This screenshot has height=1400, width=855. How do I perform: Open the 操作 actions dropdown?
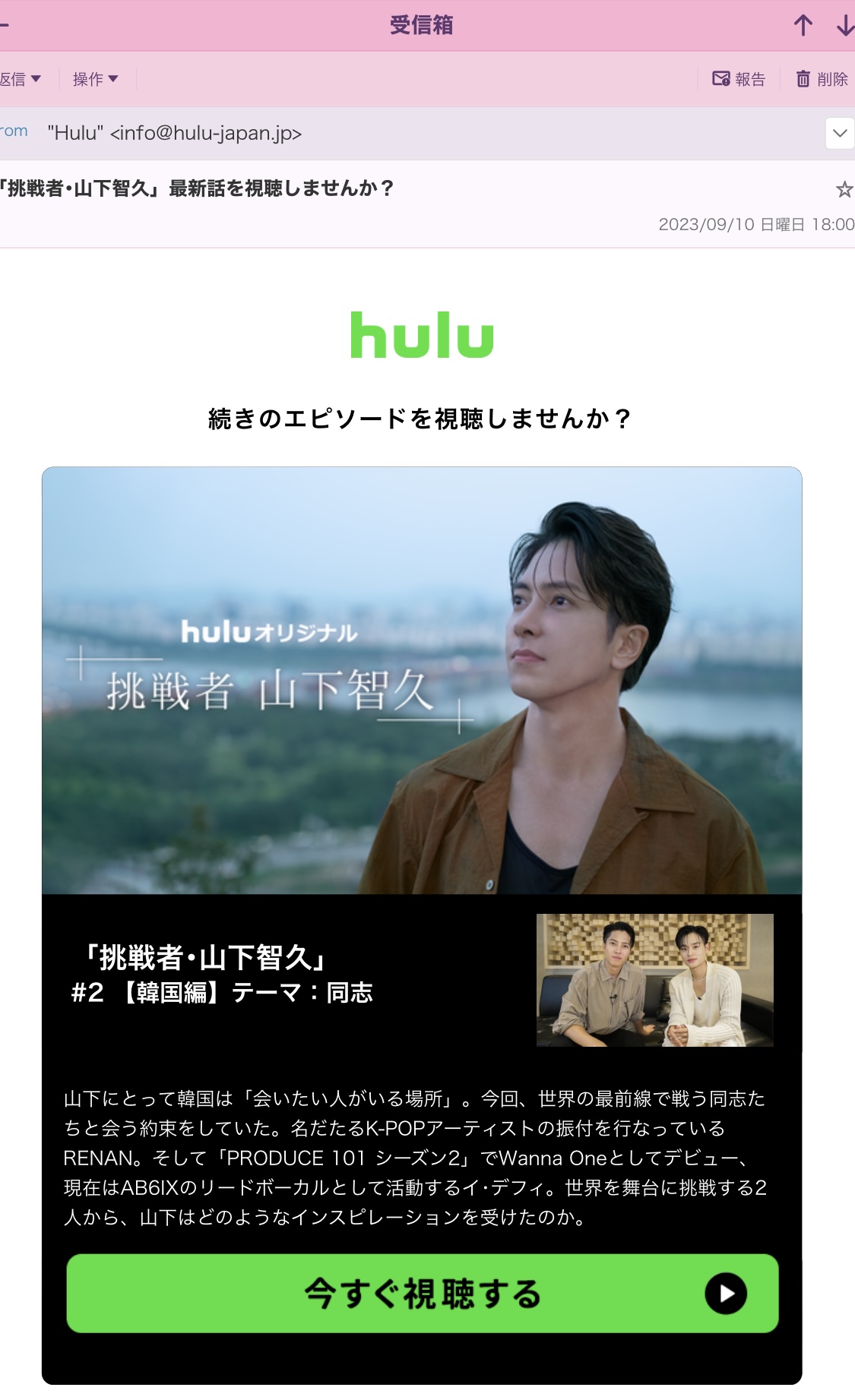(x=96, y=79)
